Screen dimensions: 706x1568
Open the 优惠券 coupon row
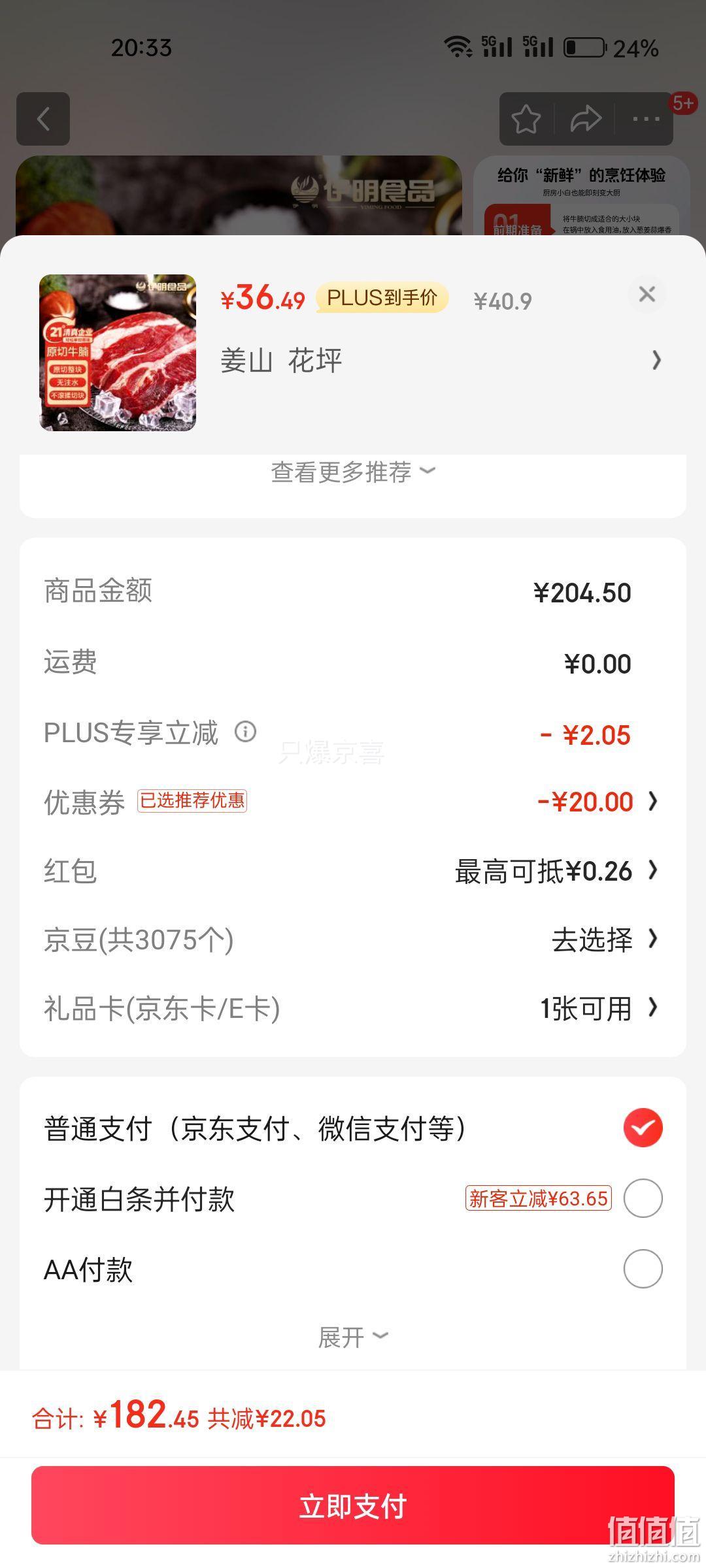(x=353, y=802)
